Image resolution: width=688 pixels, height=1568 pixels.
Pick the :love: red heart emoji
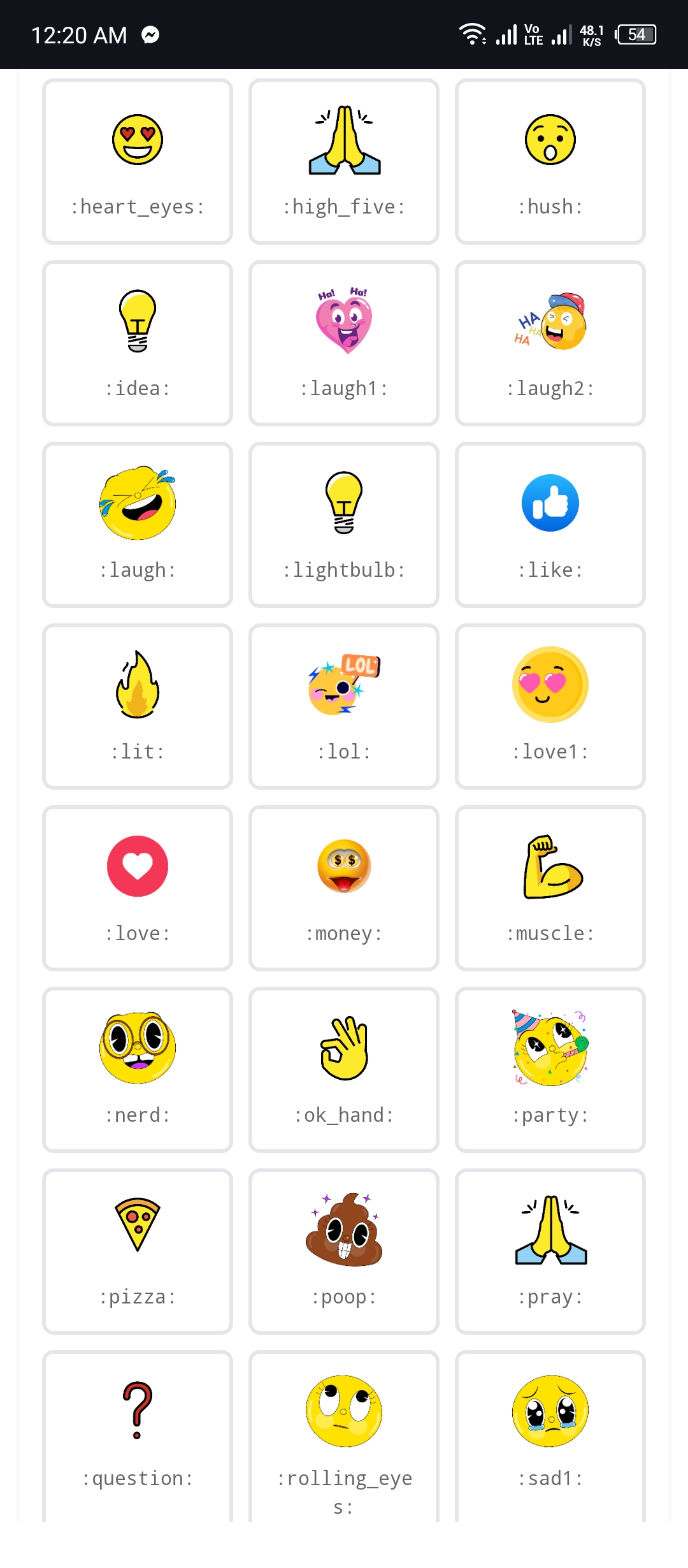pos(138,888)
